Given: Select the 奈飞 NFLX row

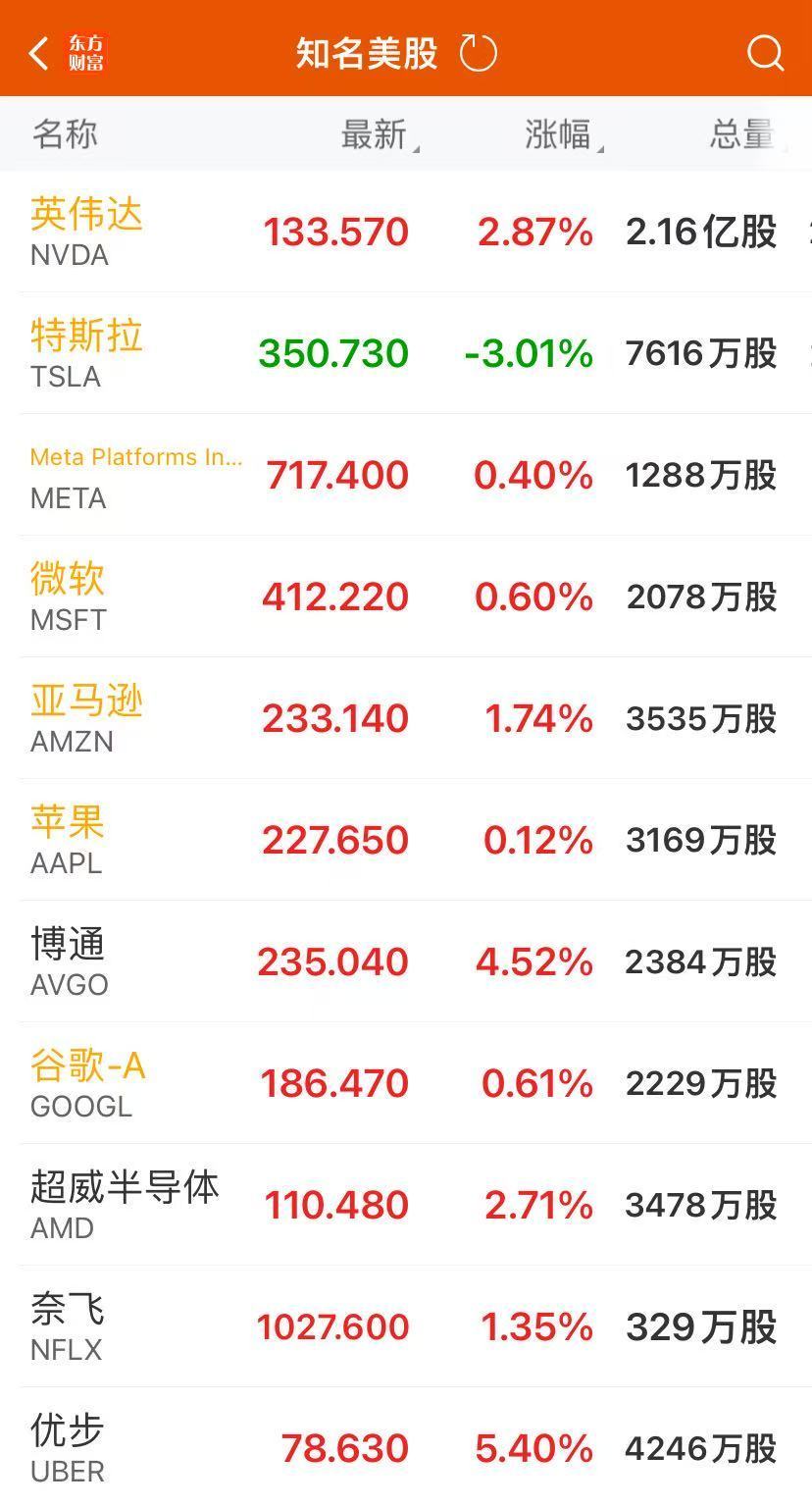Looking at the screenshot, I should tap(406, 1326).
